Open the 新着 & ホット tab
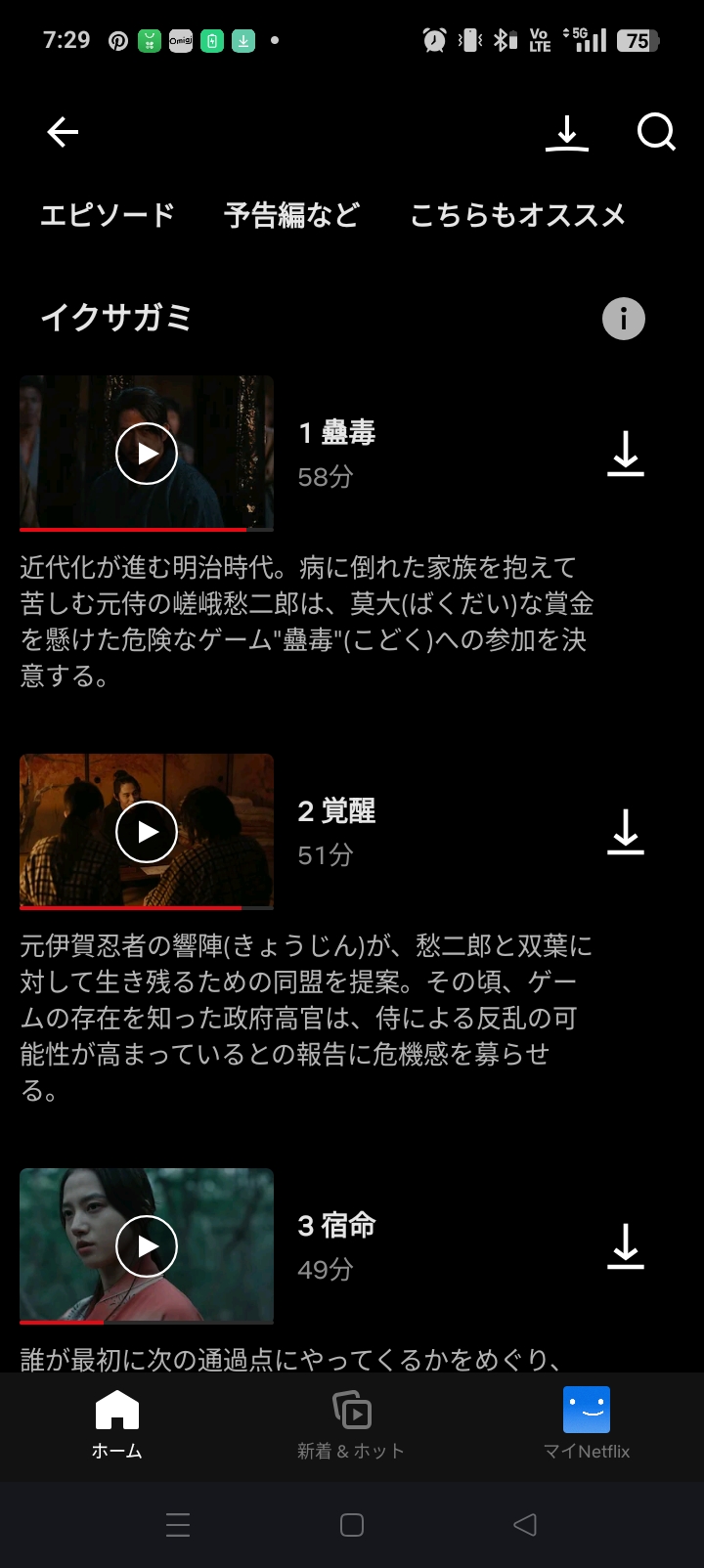The width and height of the screenshot is (704, 1568). 351,1425
